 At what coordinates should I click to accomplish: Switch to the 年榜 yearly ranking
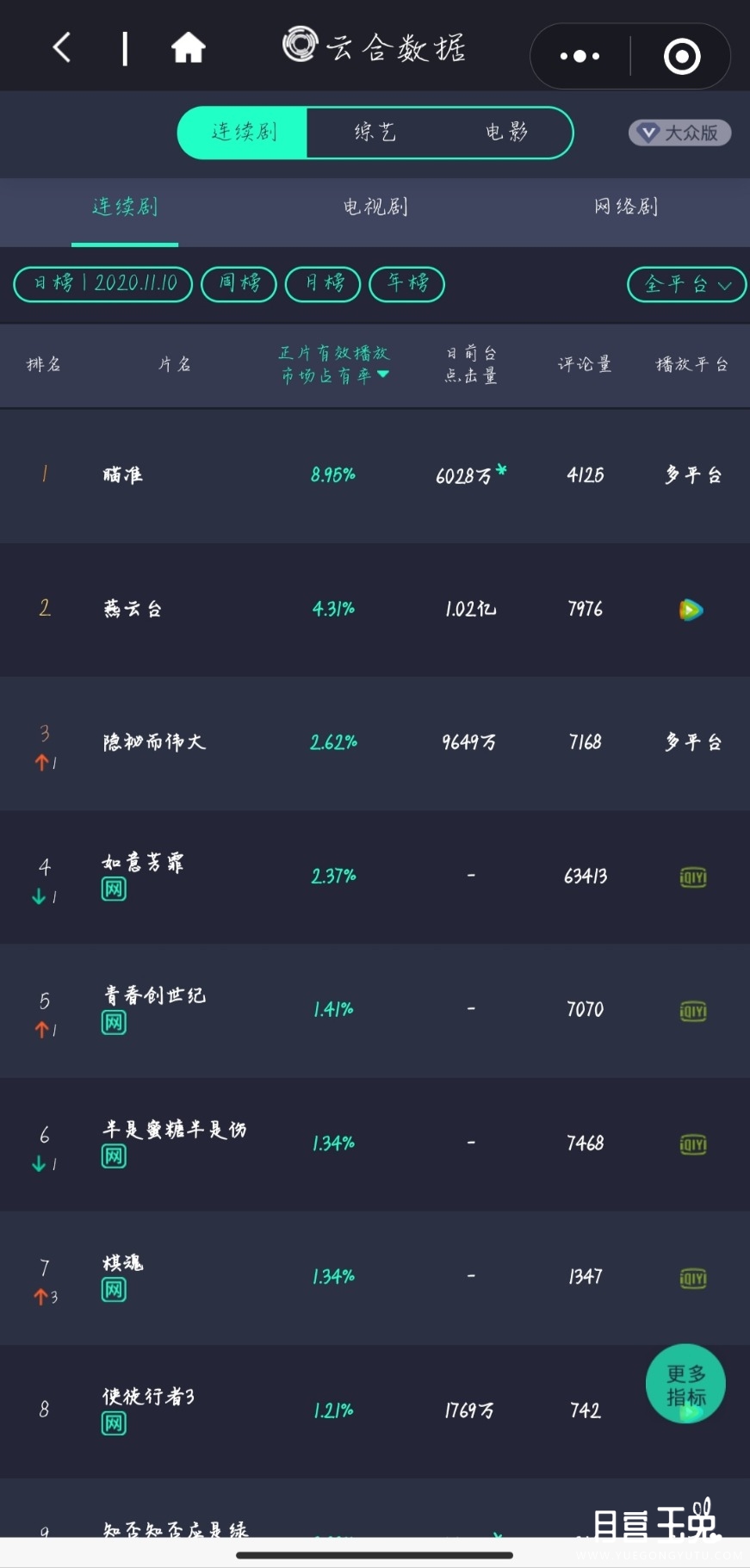(x=407, y=283)
